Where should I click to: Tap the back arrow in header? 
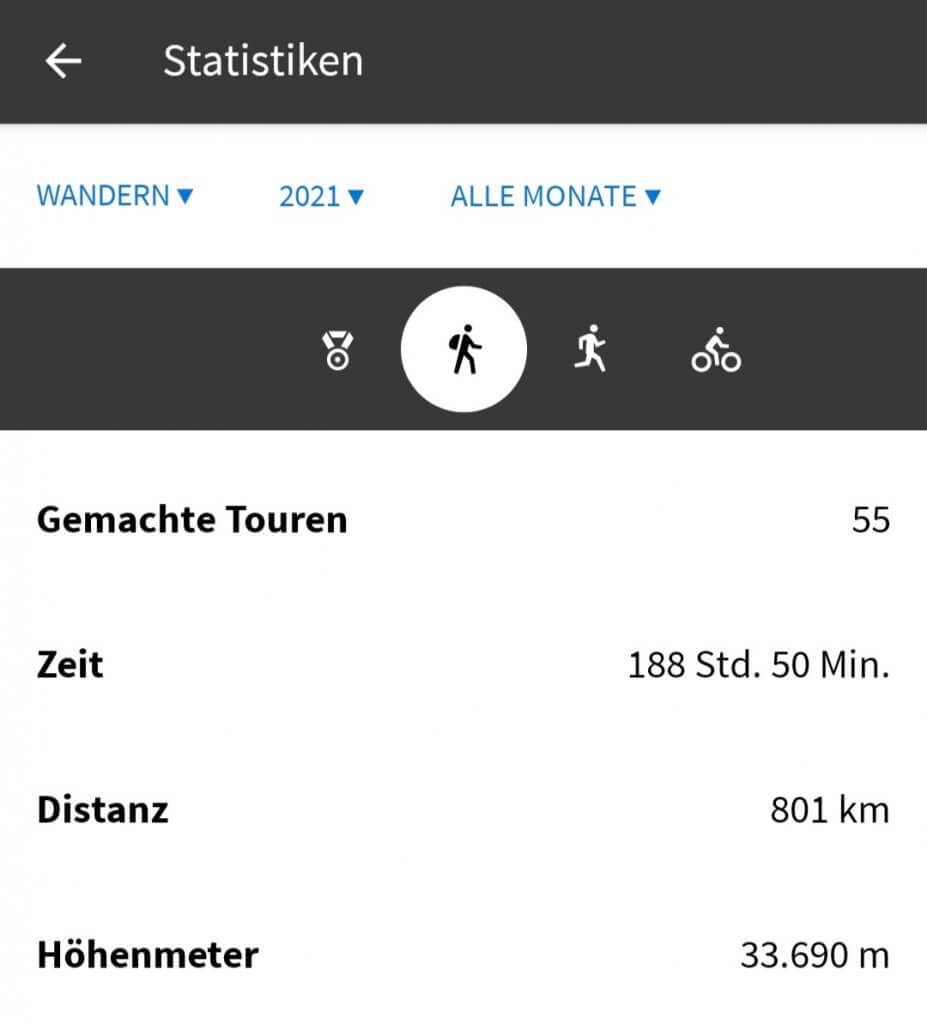pos(64,61)
